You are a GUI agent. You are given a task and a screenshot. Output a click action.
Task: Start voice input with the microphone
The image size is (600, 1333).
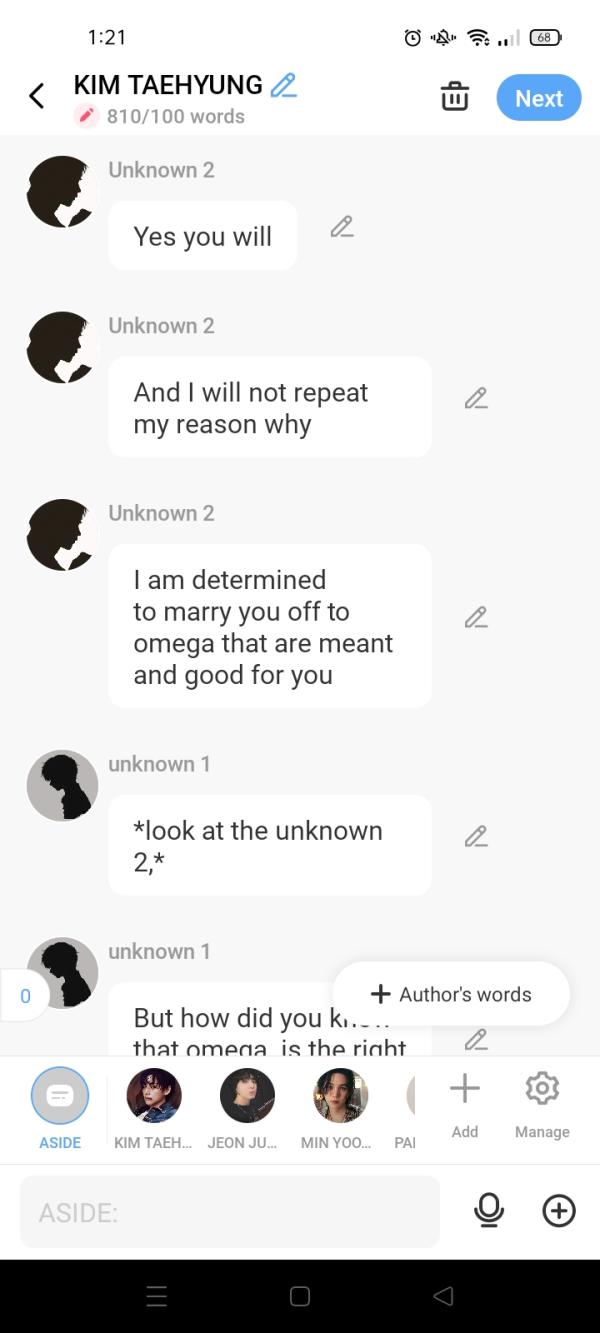tap(489, 1211)
